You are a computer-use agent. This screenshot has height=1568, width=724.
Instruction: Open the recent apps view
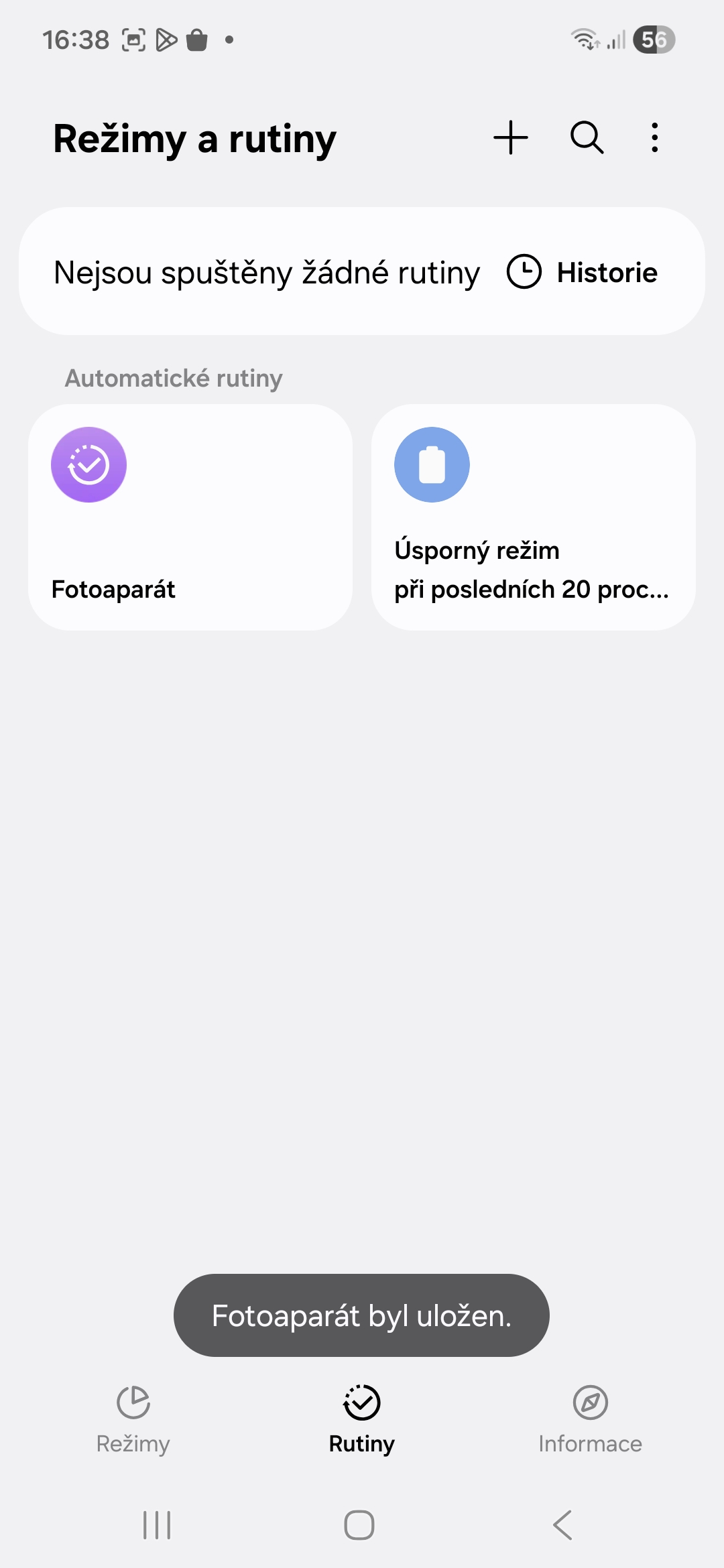pyautogui.click(x=157, y=1525)
